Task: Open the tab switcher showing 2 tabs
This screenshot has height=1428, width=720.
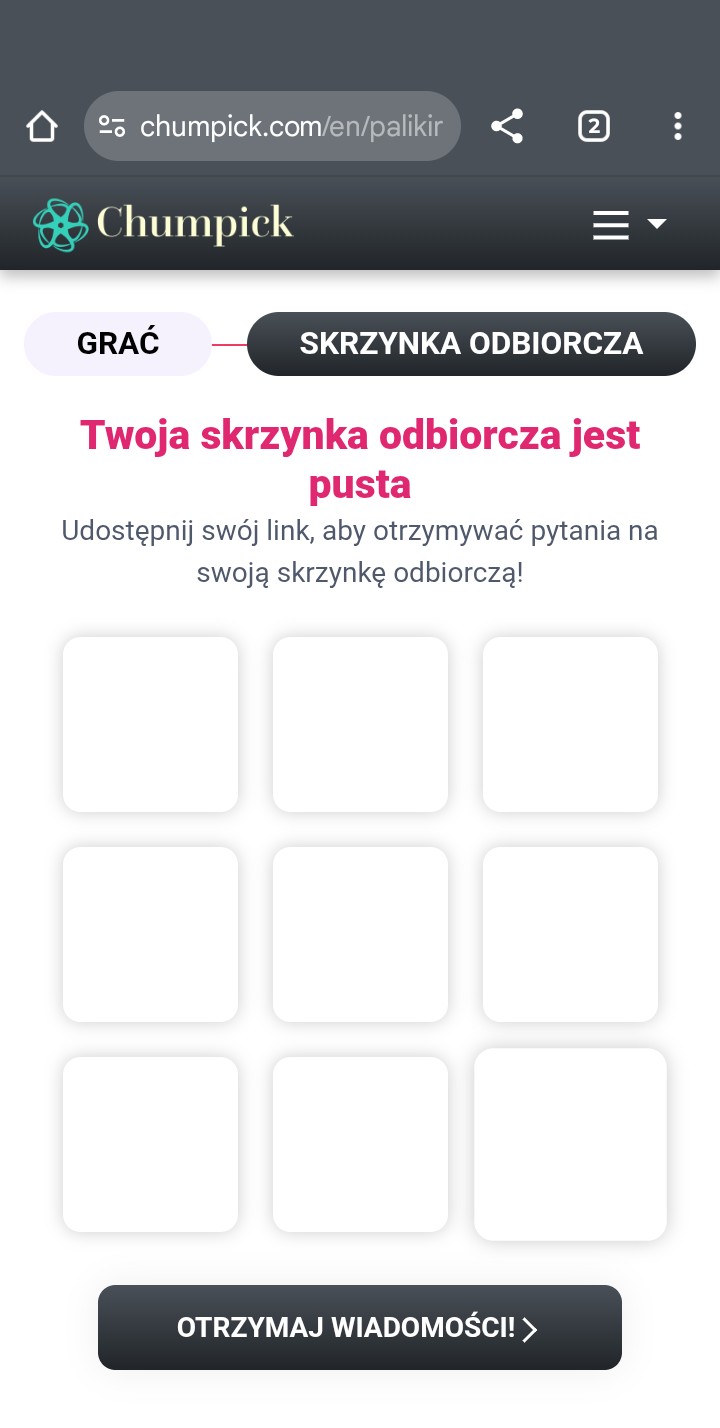Action: [x=593, y=127]
